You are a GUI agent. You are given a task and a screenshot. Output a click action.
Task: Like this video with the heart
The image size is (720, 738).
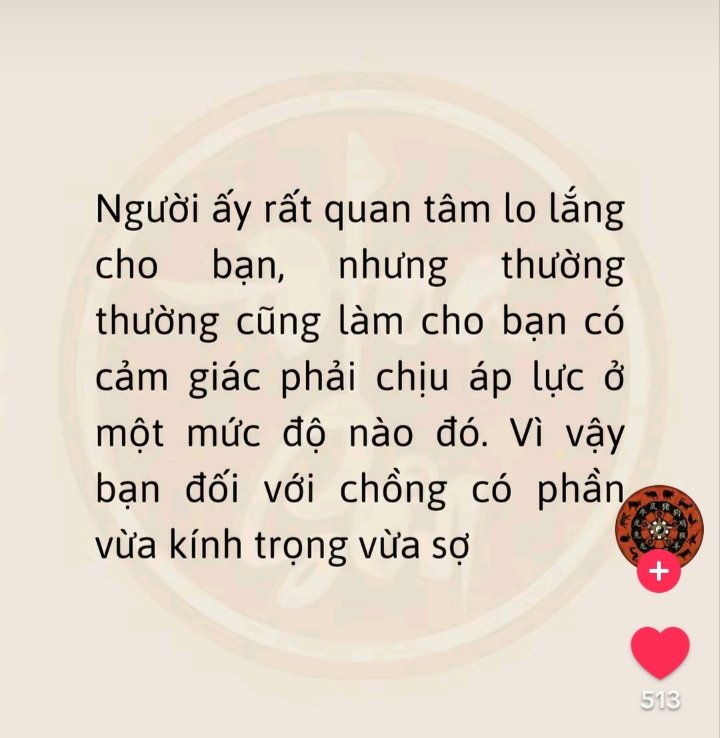point(660,653)
